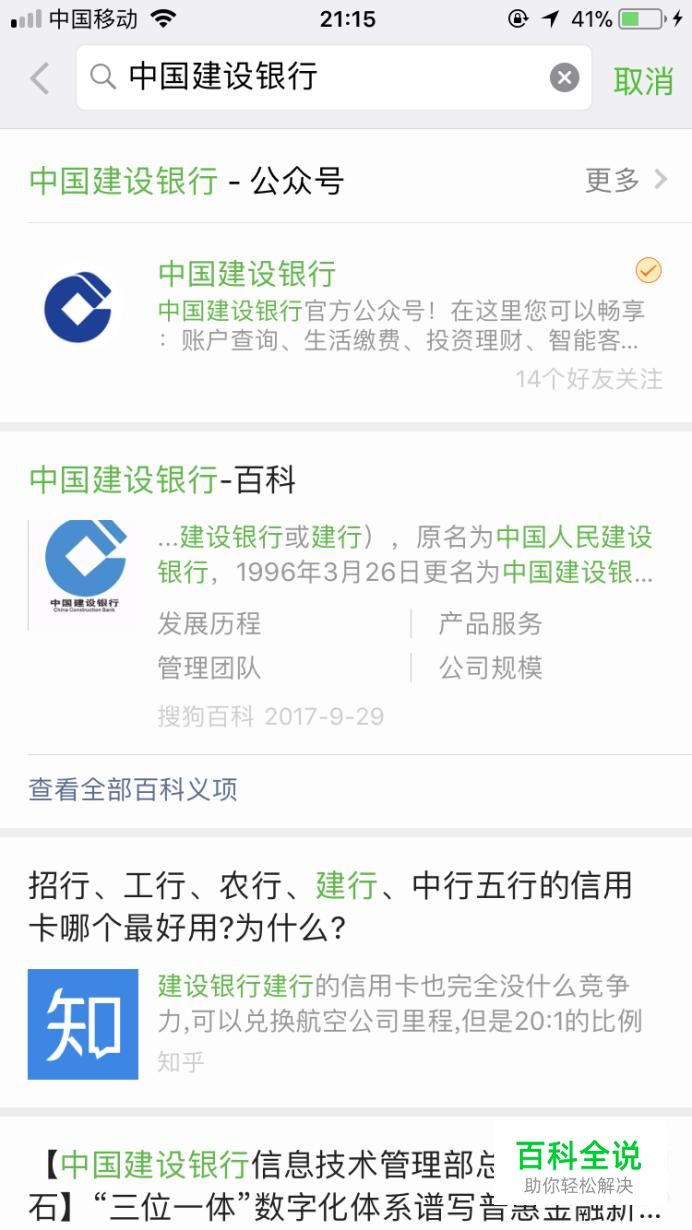The width and height of the screenshot is (692, 1230).
Task: Open 更多 for more 公众号 results
Action: 626,180
